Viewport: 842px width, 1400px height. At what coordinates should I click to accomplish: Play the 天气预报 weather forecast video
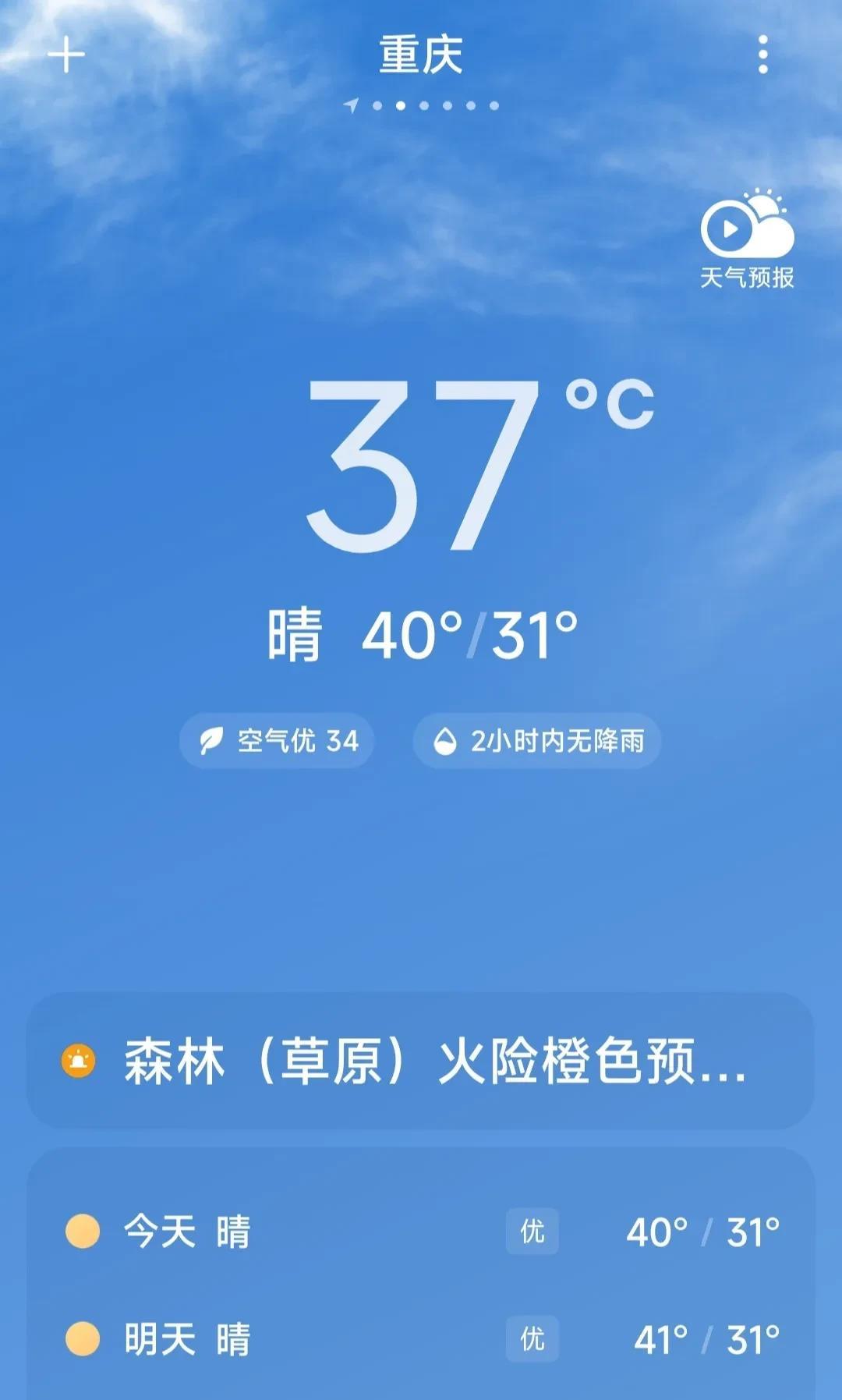click(x=746, y=239)
